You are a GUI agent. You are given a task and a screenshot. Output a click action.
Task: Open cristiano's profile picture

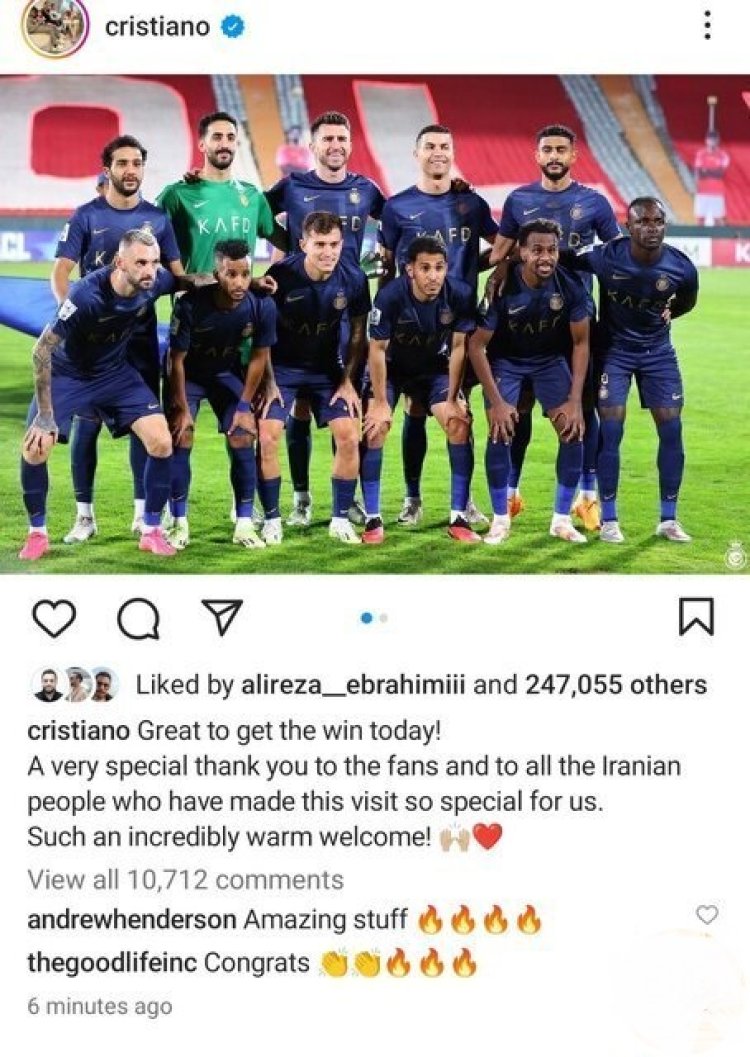click(x=55, y=27)
